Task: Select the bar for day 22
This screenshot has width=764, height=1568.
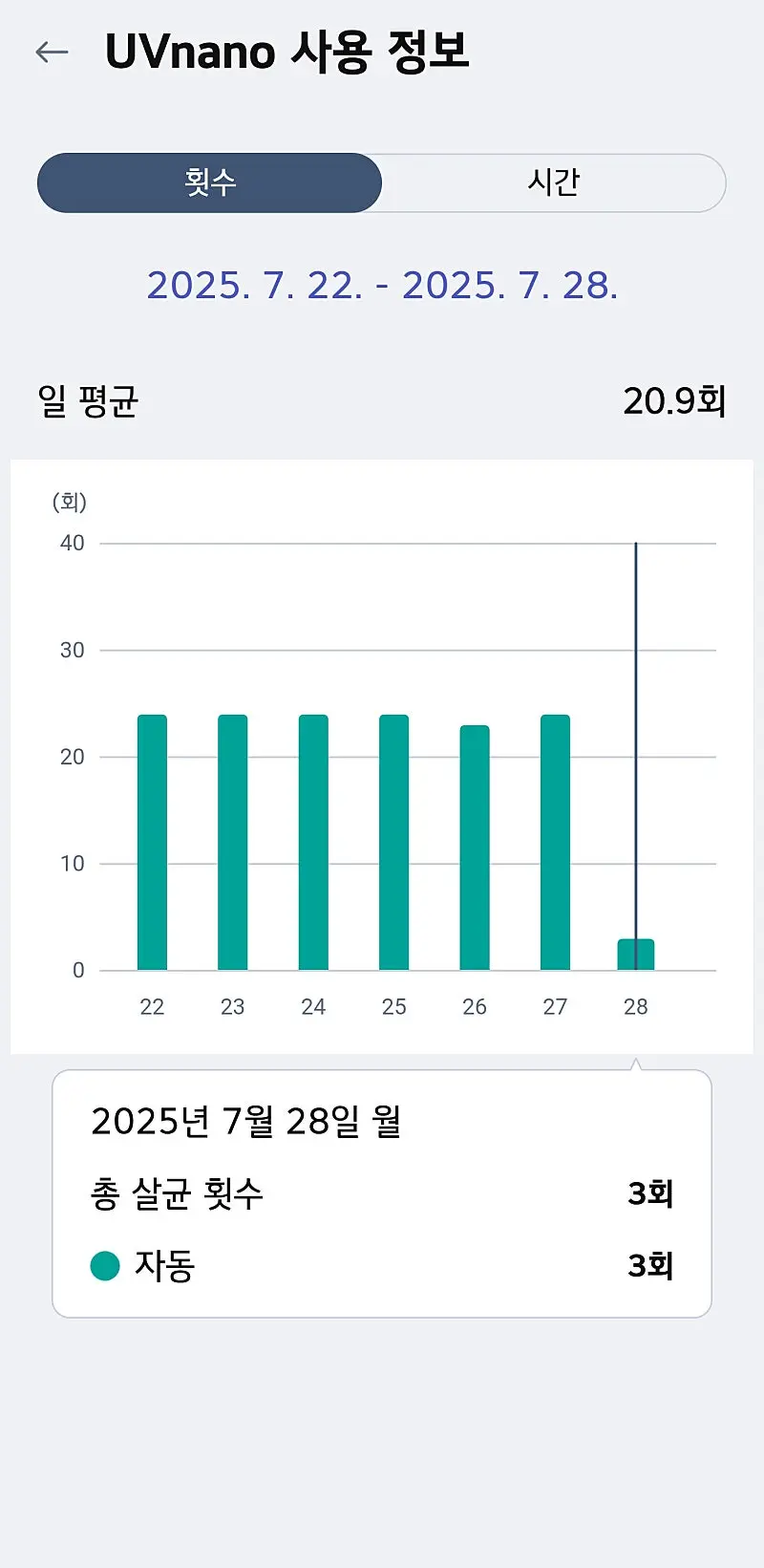Action: click(152, 842)
